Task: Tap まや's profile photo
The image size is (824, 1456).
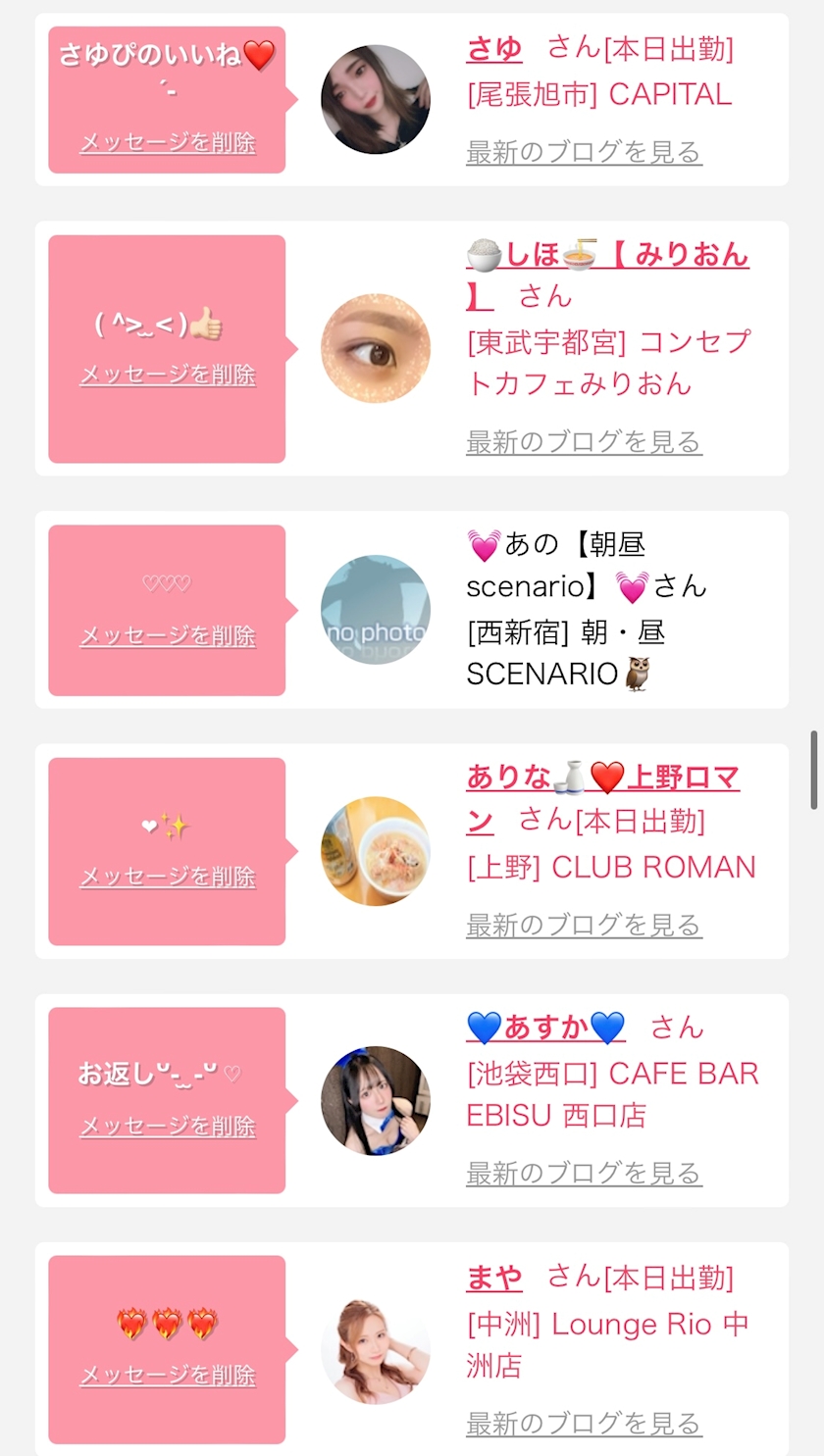Action: 376,1350
